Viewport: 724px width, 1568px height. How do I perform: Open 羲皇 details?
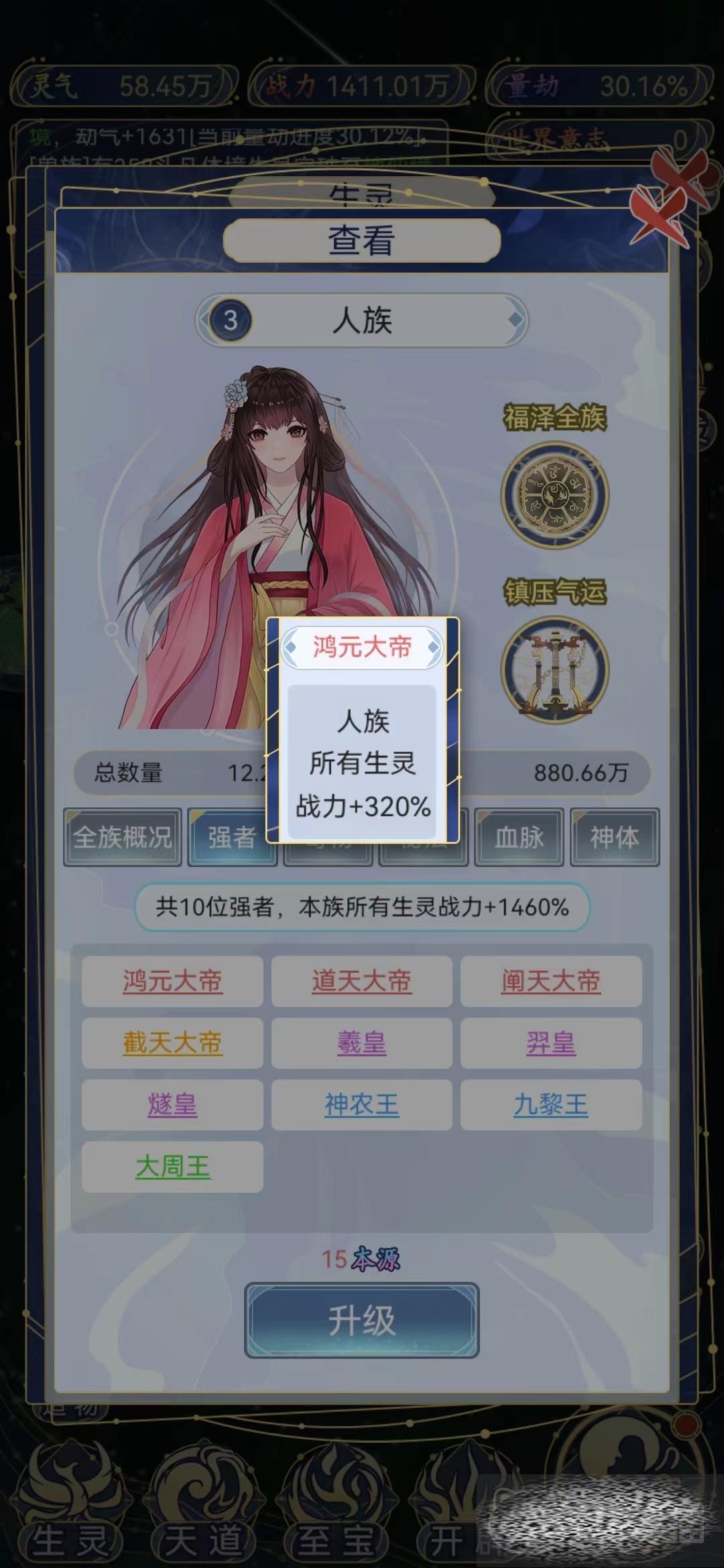click(361, 1043)
